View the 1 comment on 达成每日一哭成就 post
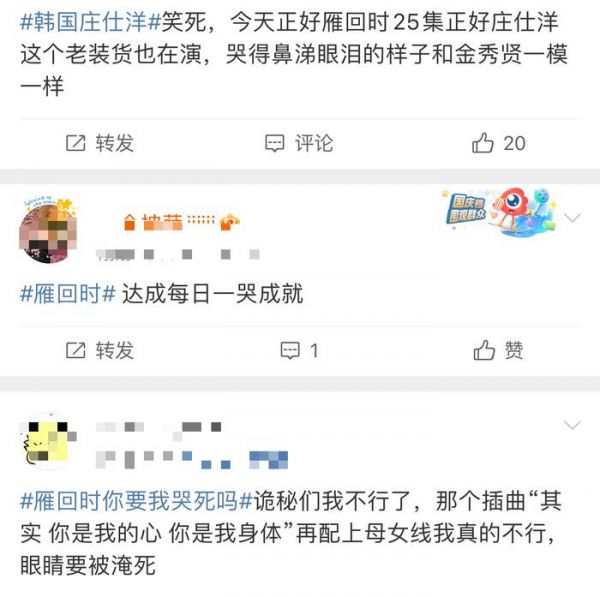600x597 pixels. [x=299, y=350]
